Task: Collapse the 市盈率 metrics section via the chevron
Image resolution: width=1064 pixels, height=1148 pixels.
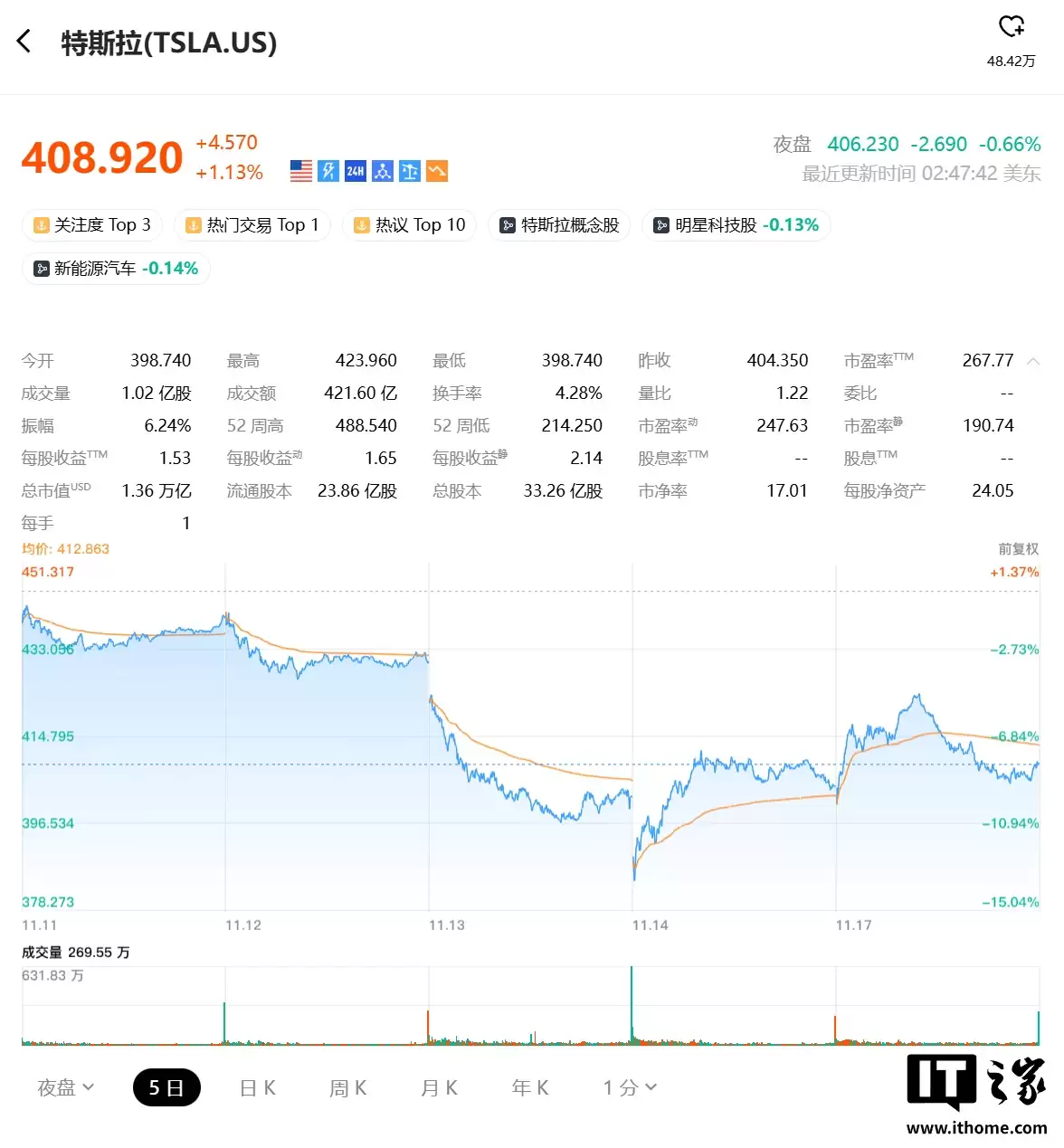Action: pos(1033,361)
